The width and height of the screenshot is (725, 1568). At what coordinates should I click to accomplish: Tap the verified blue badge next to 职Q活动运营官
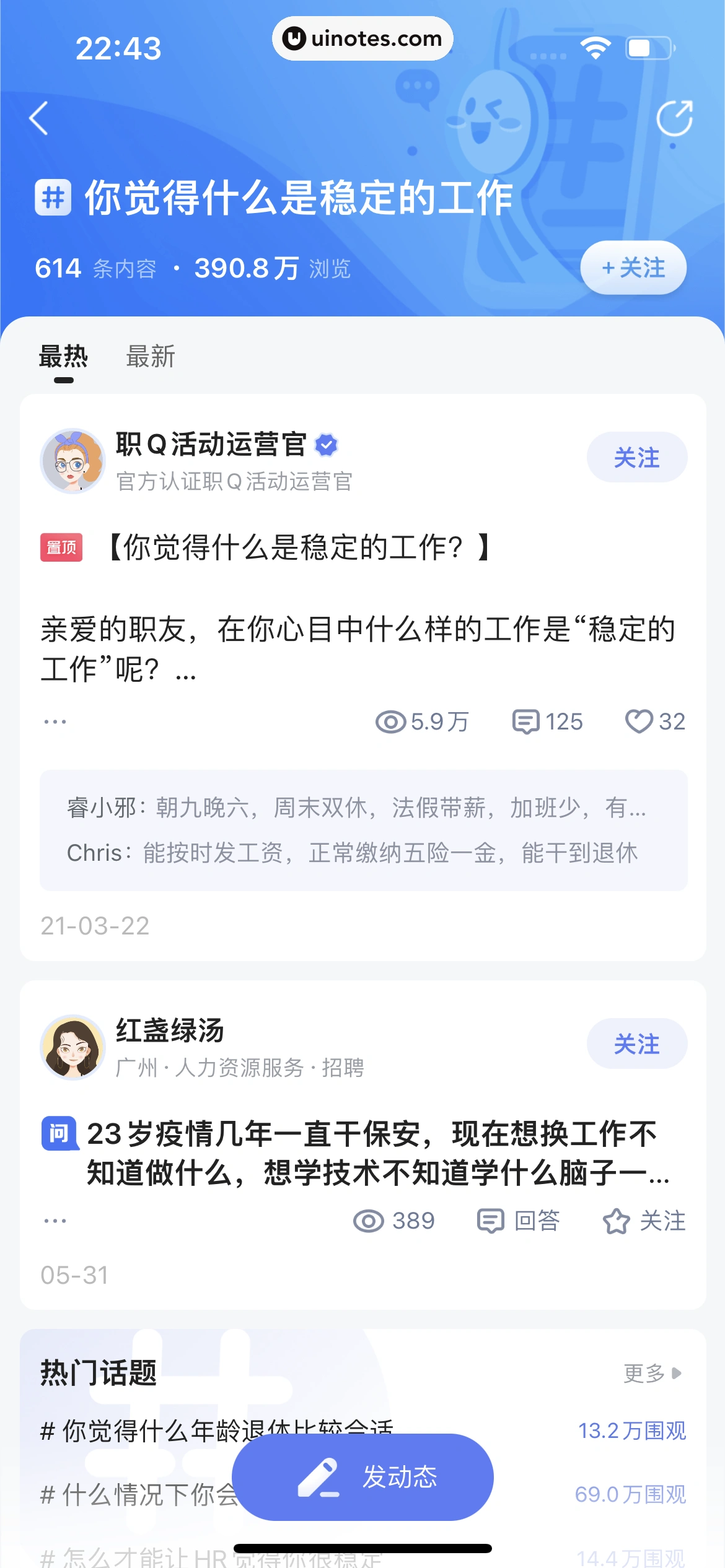click(327, 443)
